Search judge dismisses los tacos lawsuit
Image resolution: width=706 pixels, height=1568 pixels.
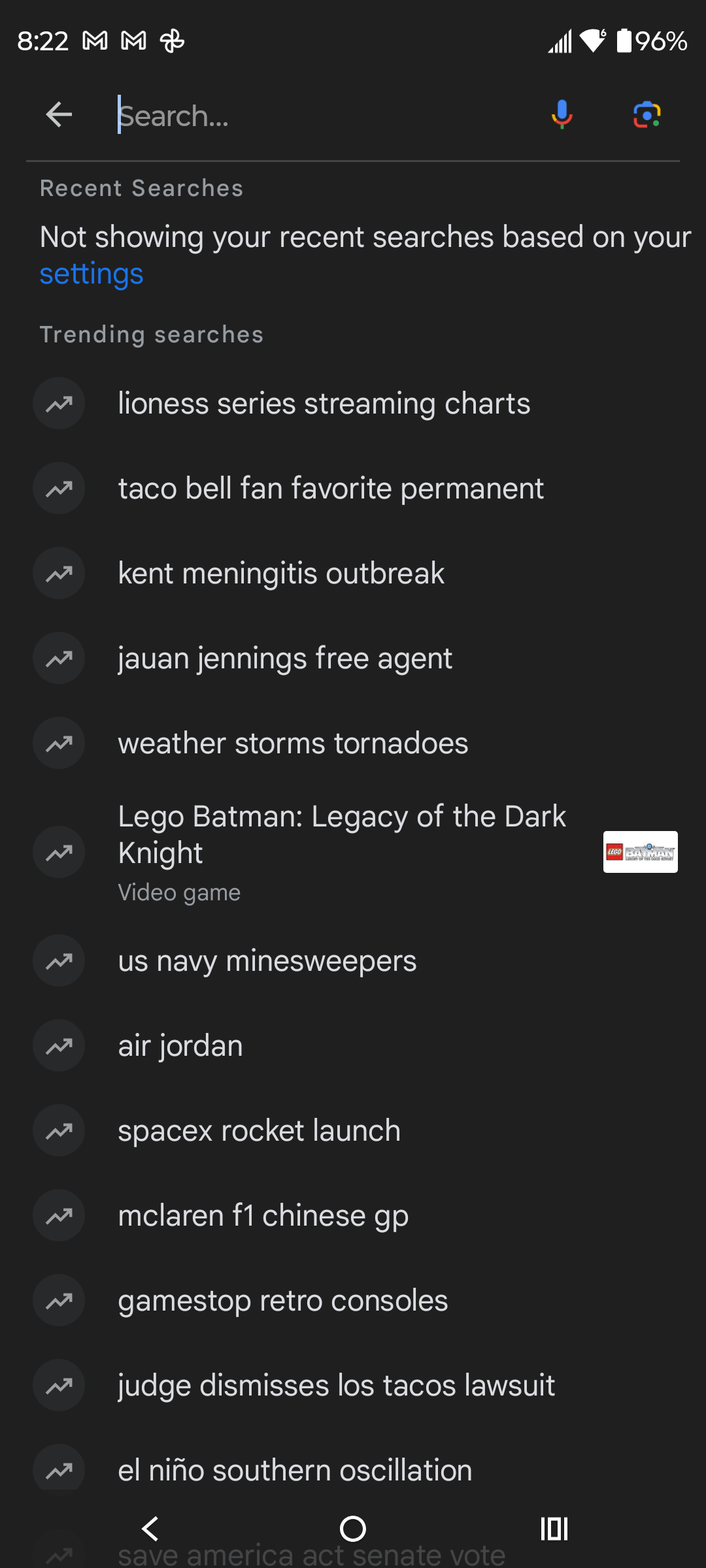pos(336,1386)
